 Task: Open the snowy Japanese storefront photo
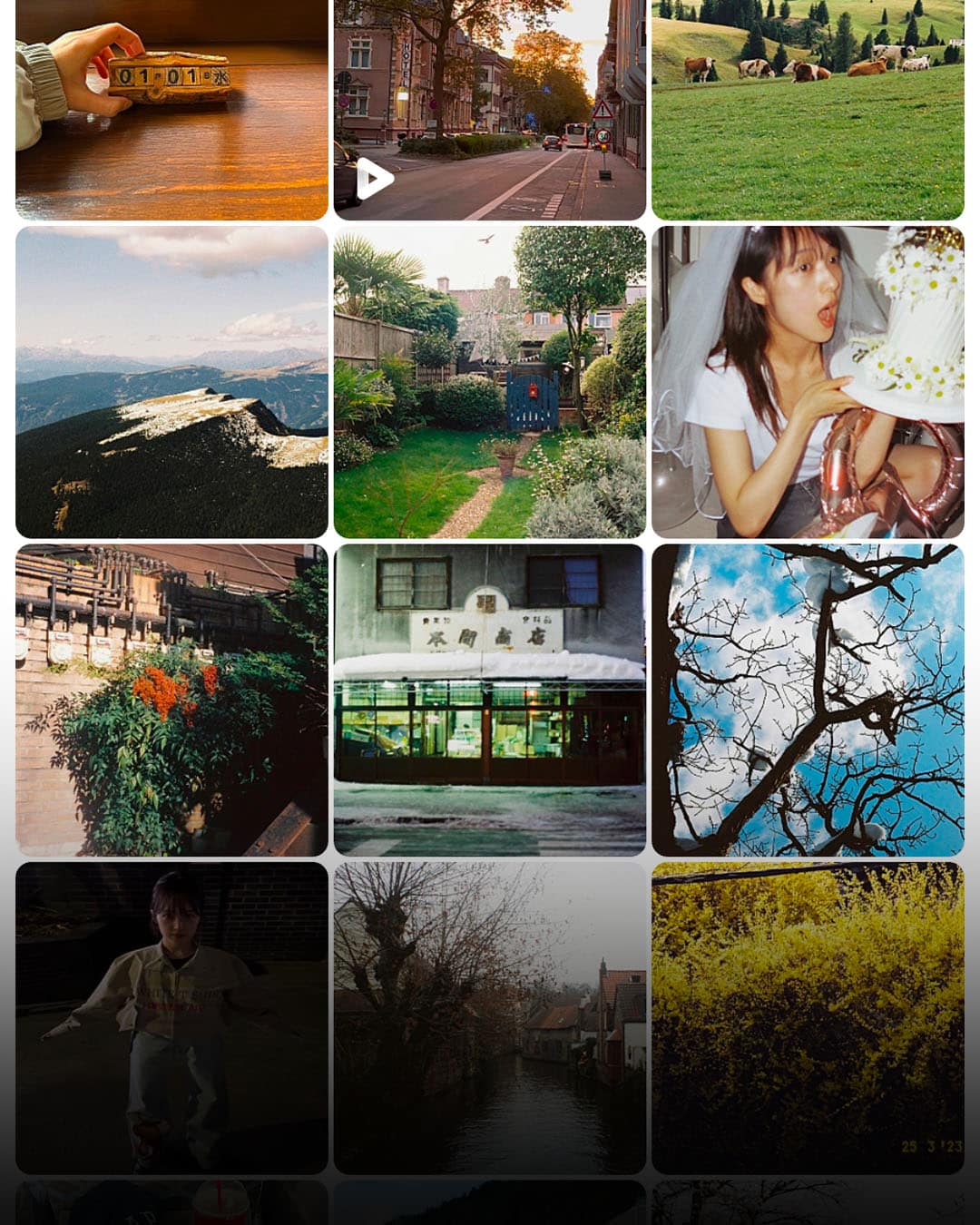[x=489, y=700]
